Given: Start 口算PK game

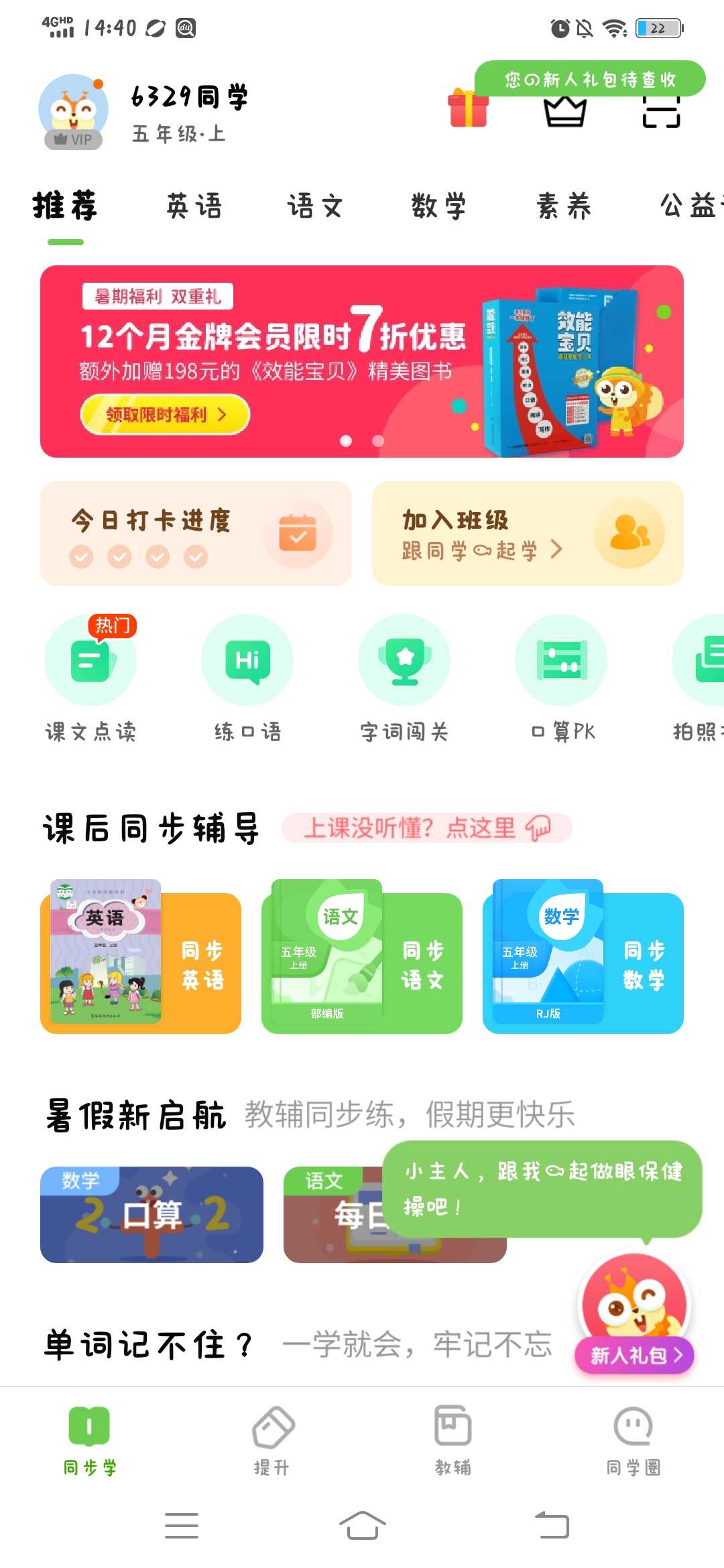Looking at the screenshot, I should click(x=562, y=678).
